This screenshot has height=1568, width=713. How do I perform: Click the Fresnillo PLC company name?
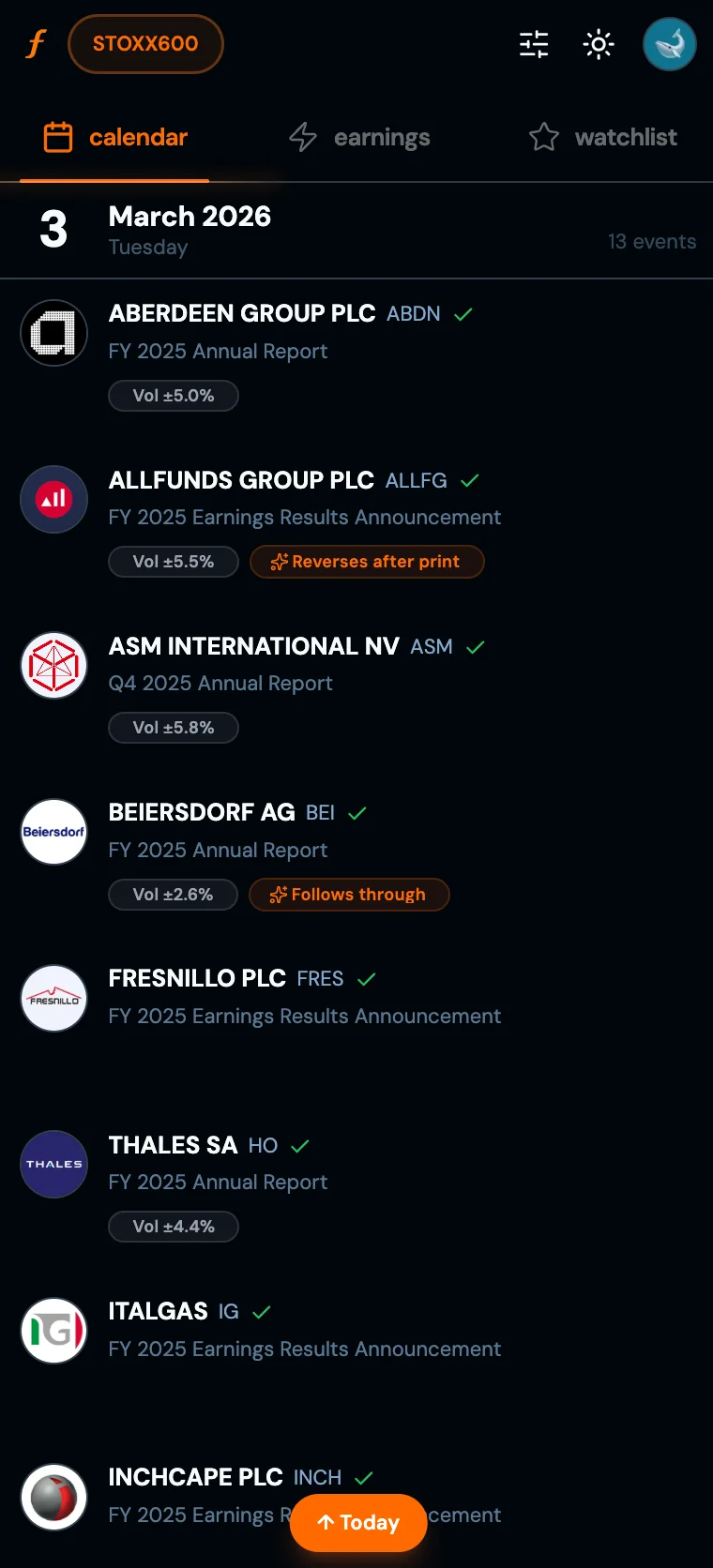197,978
